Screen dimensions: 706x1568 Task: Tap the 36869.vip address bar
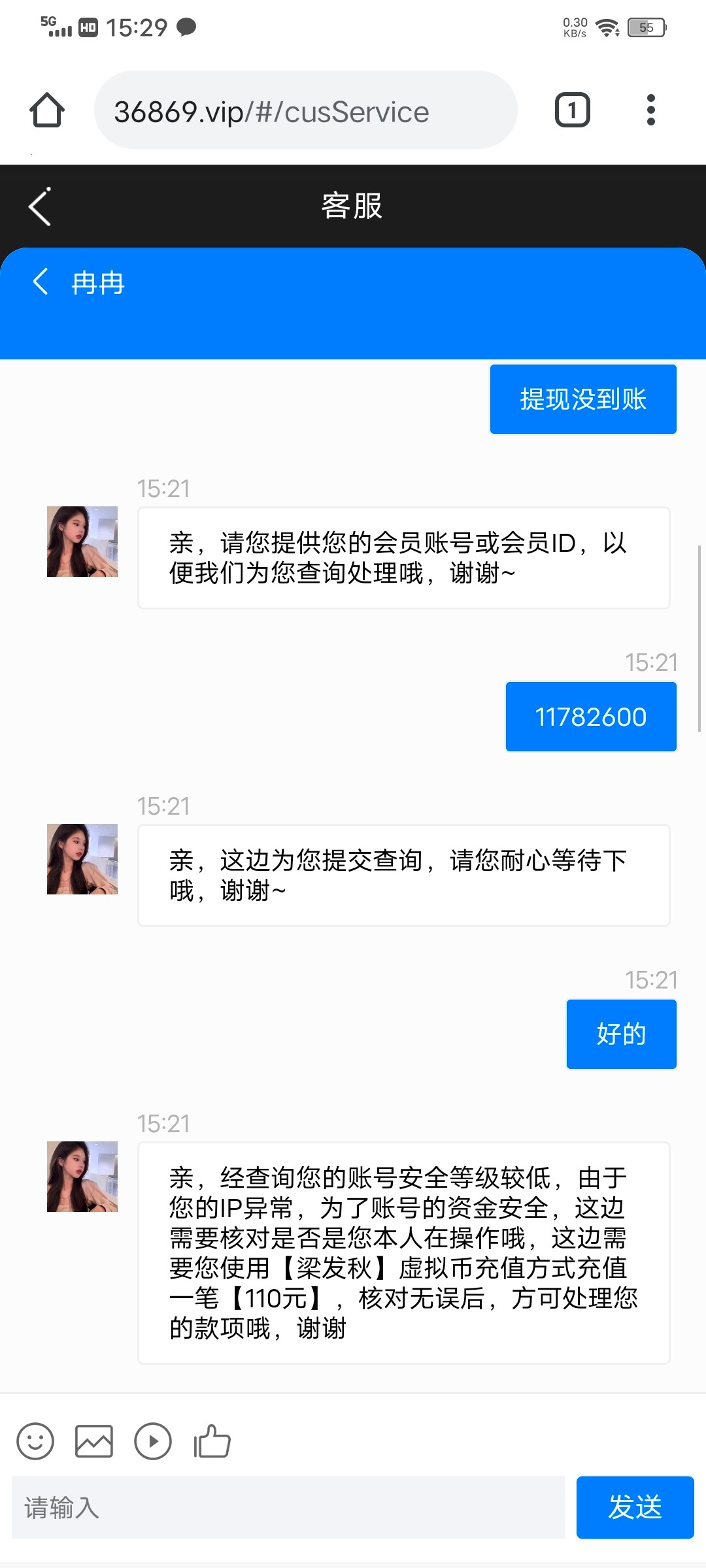coord(305,110)
